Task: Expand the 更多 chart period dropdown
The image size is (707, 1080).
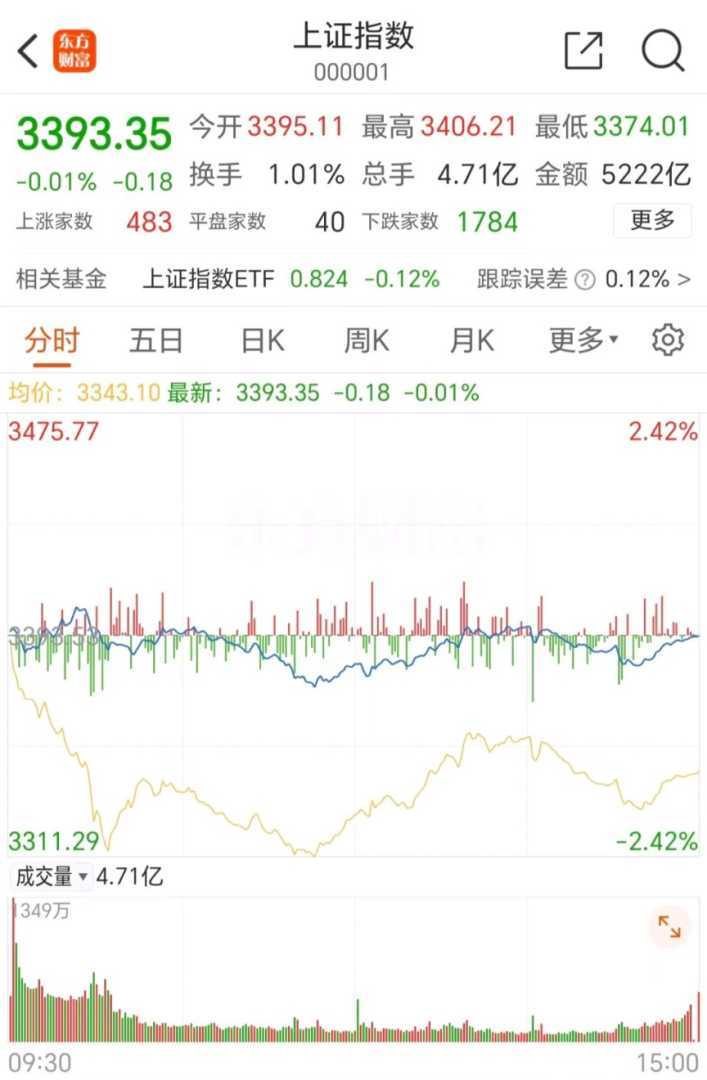Action: [583, 341]
